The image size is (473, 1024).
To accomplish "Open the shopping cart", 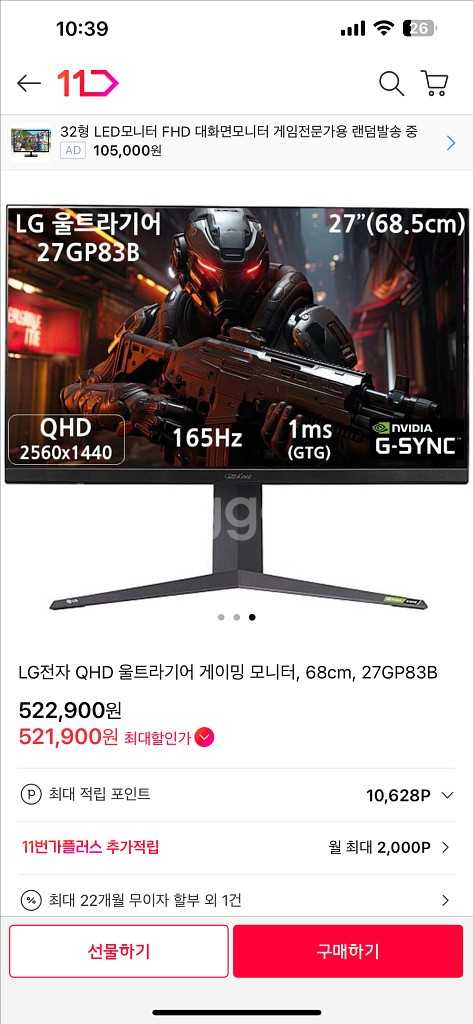I will coord(434,83).
